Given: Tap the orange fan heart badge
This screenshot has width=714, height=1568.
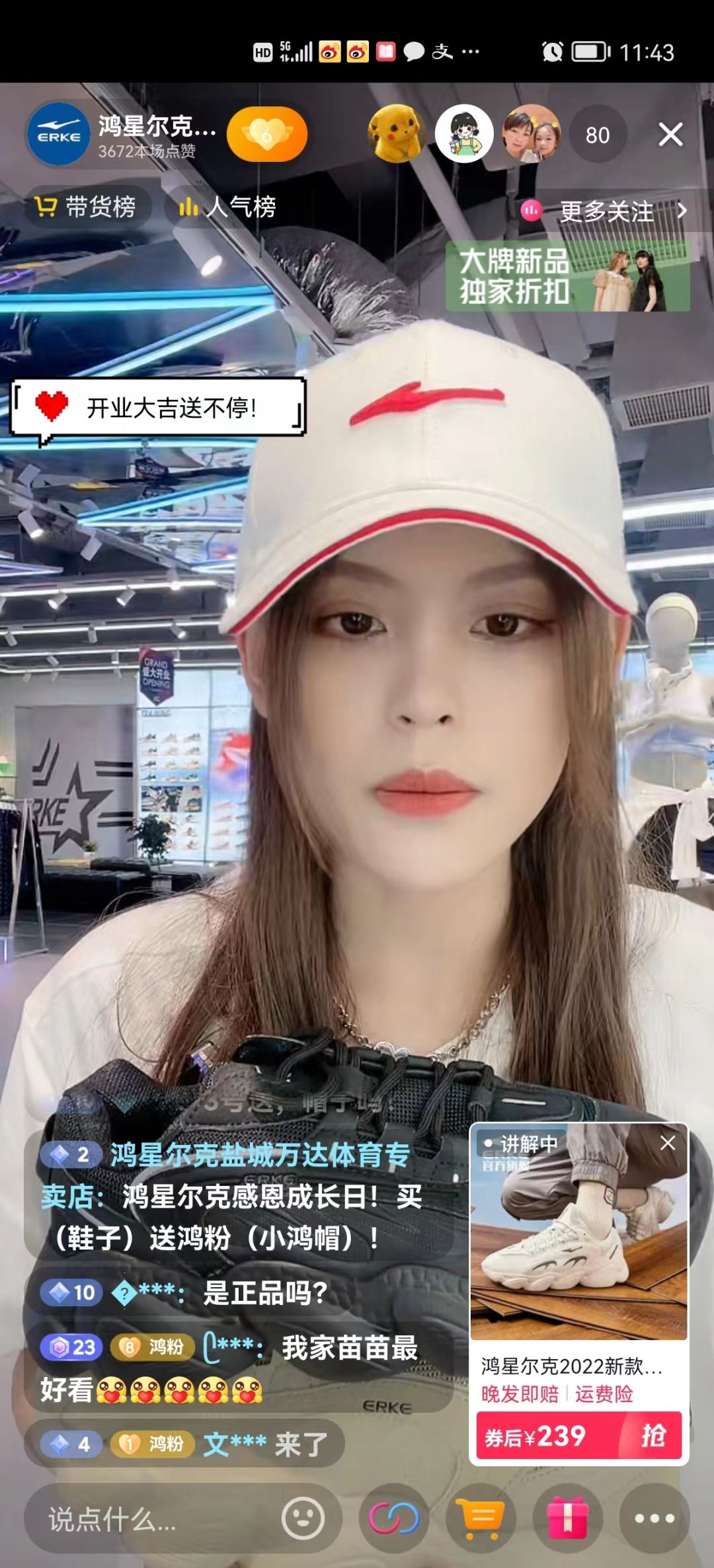Looking at the screenshot, I should pyautogui.click(x=266, y=135).
